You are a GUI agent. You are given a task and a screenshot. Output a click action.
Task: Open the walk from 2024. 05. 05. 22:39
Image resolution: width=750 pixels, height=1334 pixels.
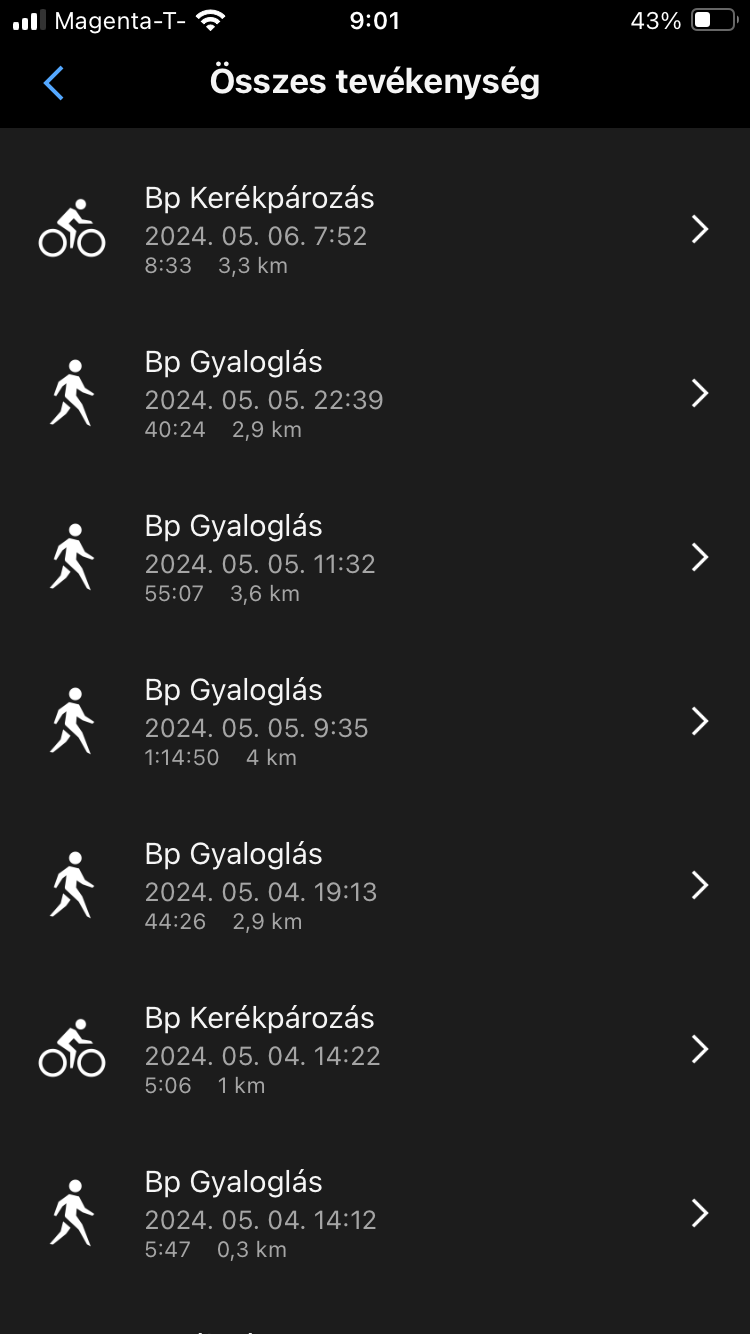pyautogui.click(x=375, y=394)
